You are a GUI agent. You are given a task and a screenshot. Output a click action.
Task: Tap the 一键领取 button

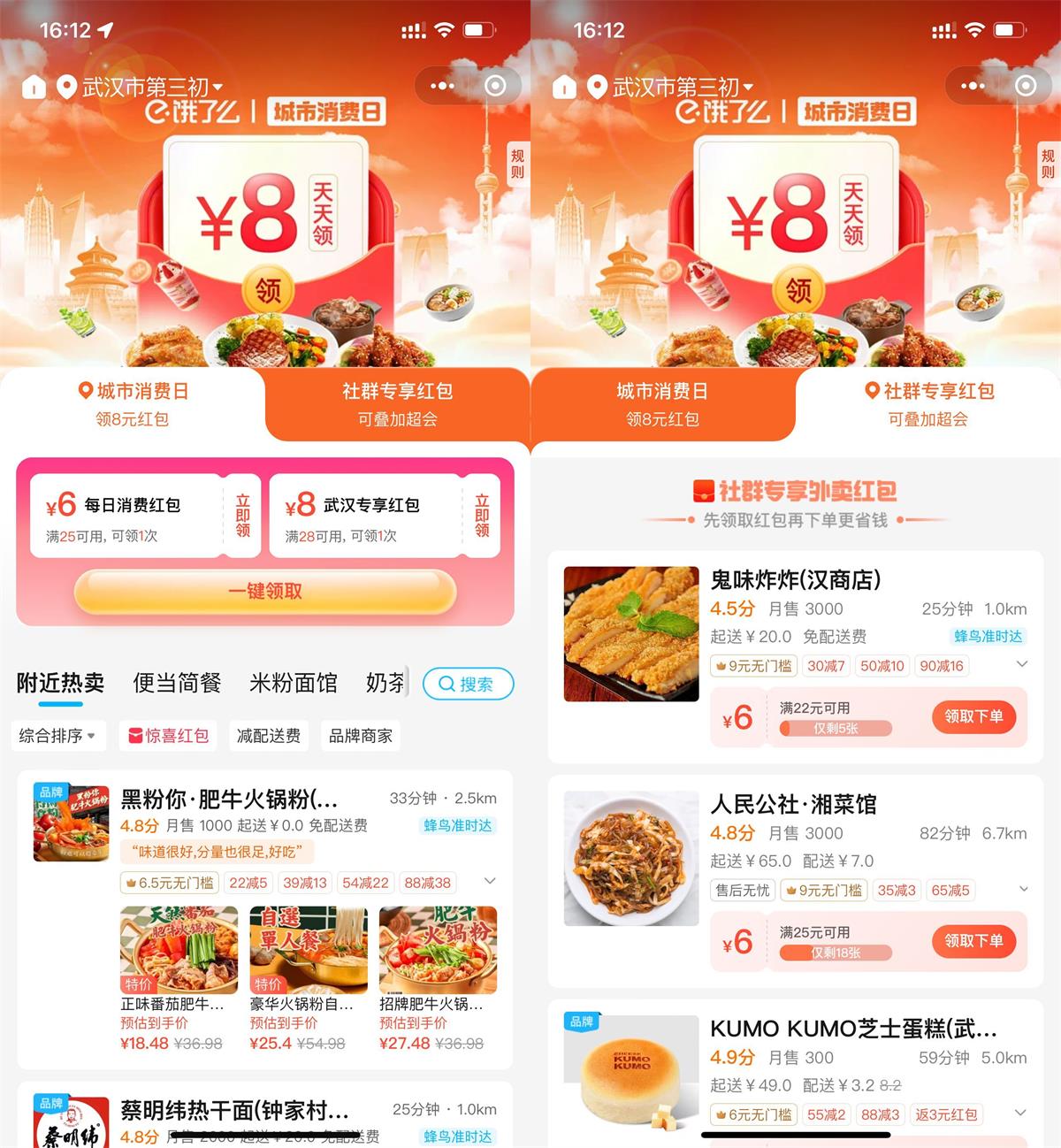[265, 591]
